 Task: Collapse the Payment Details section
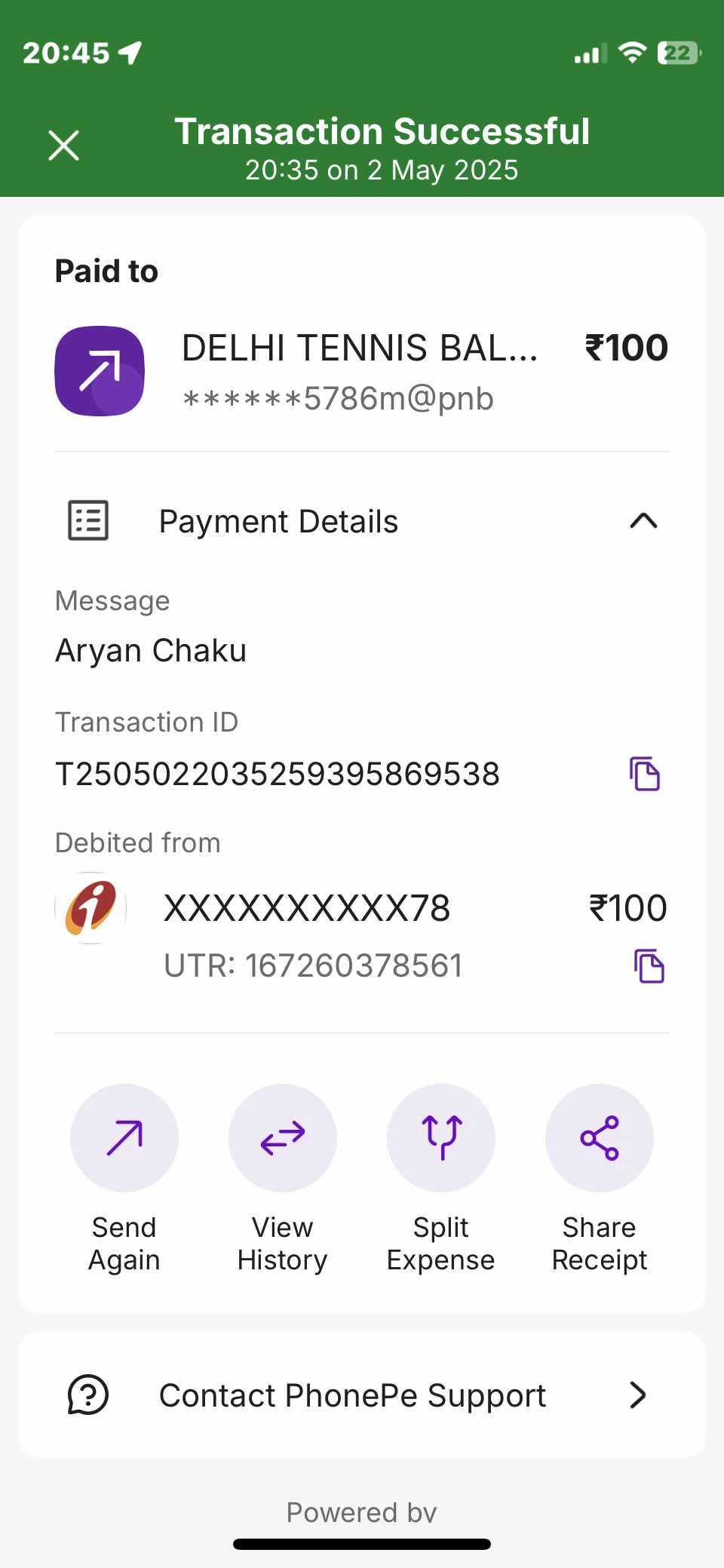click(x=643, y=521)
